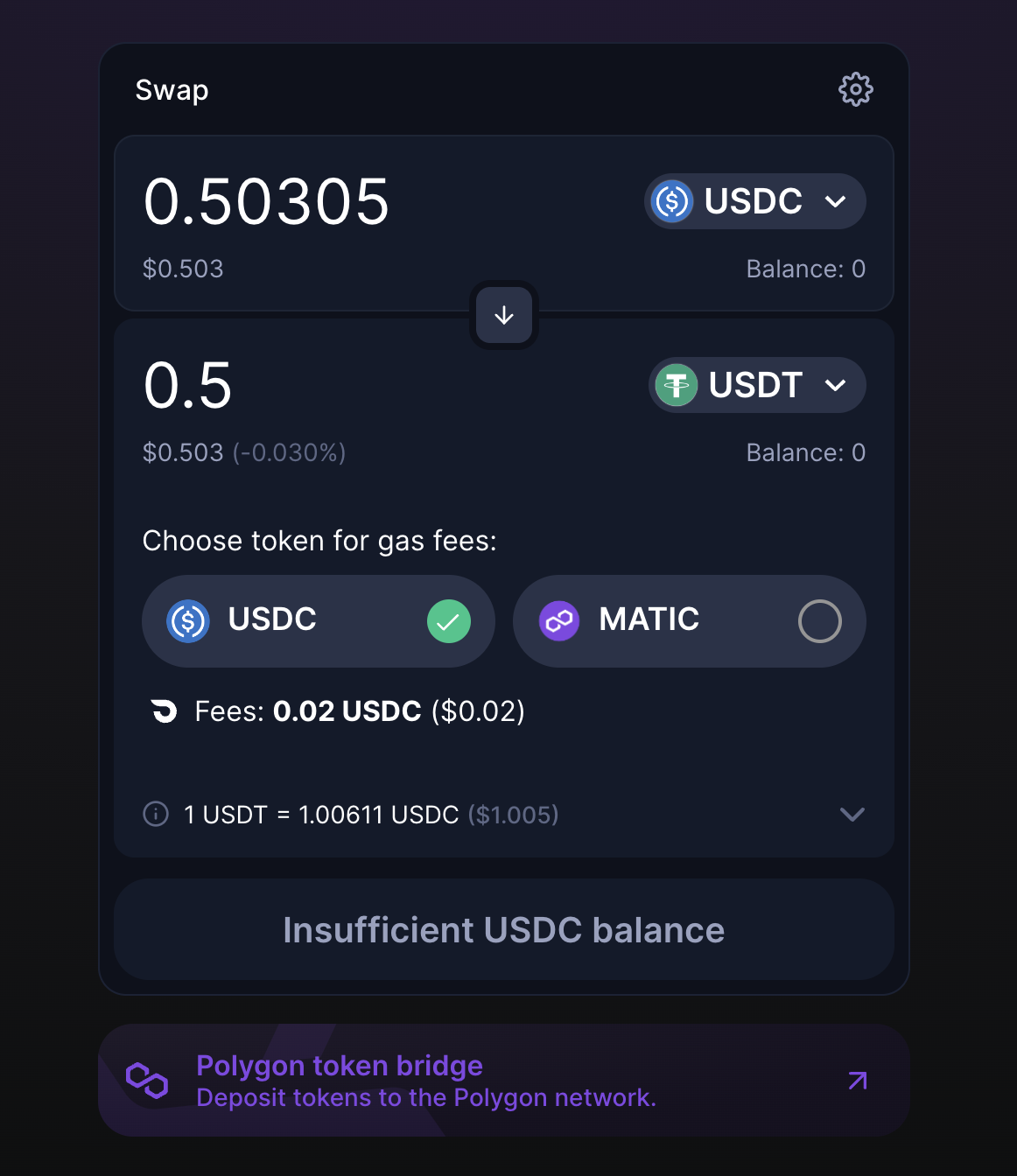This screenshot has height=1176, width=1017.
Task: Select USDC for gas fees
Action: (319, 621)
